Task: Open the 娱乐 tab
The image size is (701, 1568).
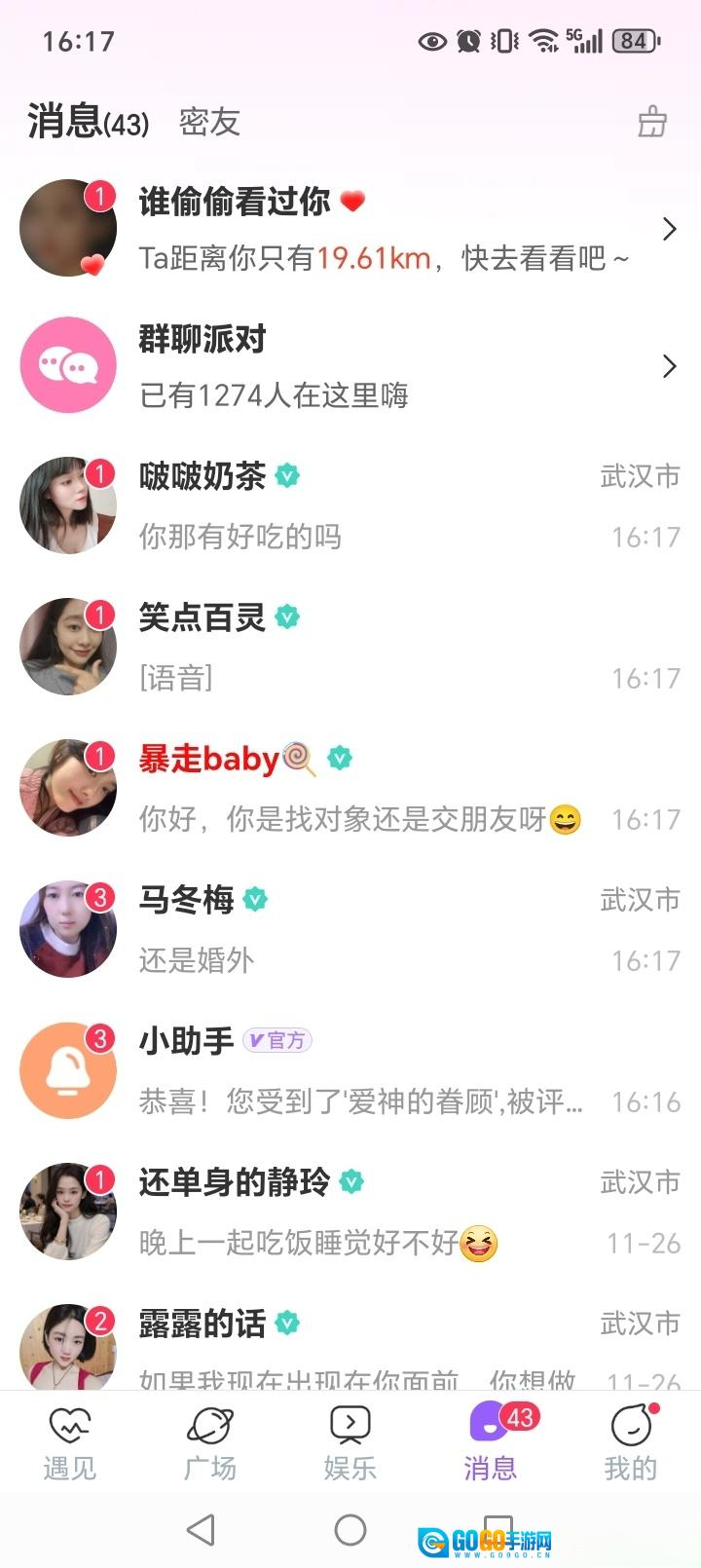Action: tap(350, 1443)
